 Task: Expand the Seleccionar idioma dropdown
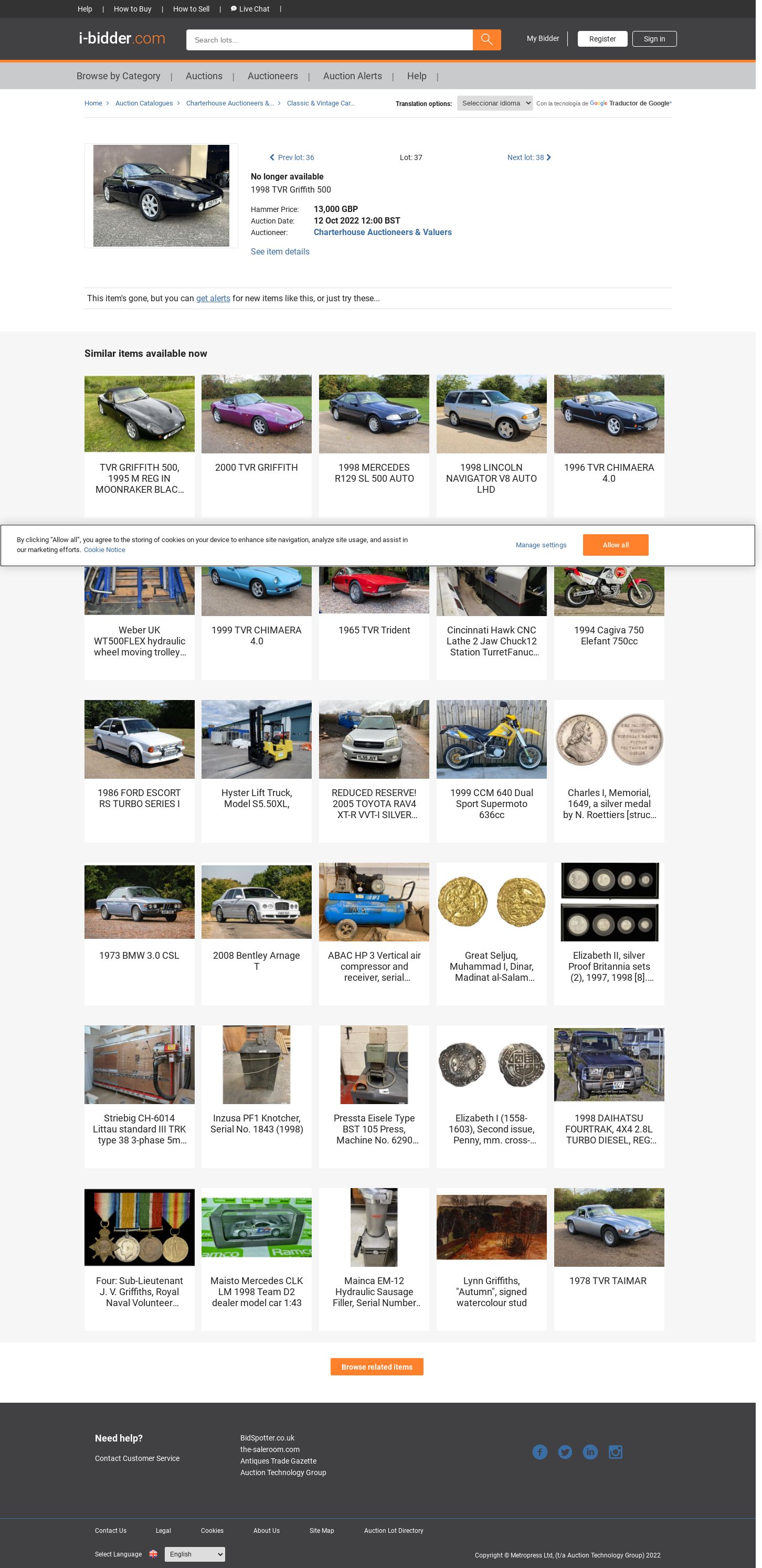coord(494,103)
